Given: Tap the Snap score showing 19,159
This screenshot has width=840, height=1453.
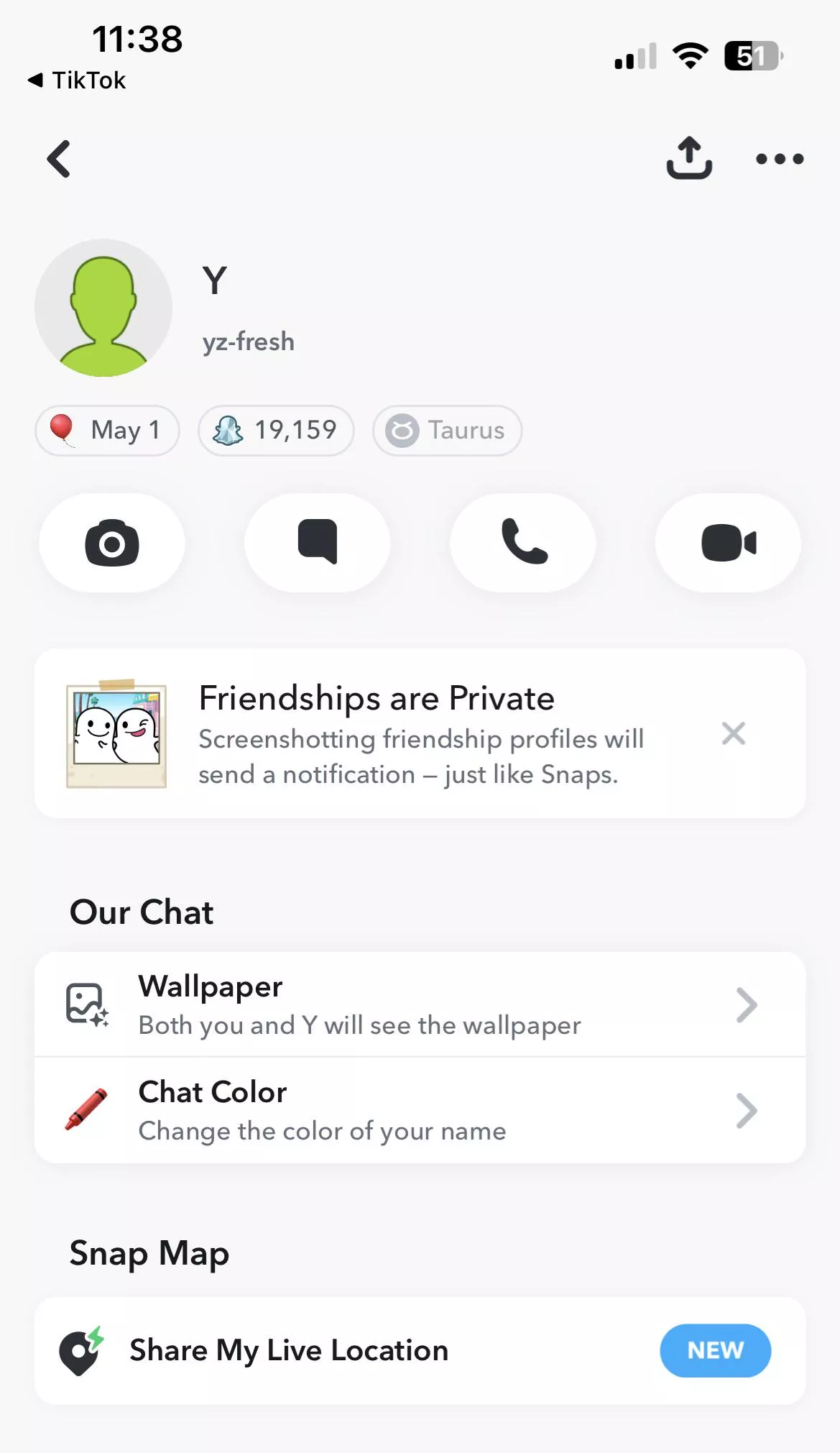Looking at the screenshot, I should (275, 430).
